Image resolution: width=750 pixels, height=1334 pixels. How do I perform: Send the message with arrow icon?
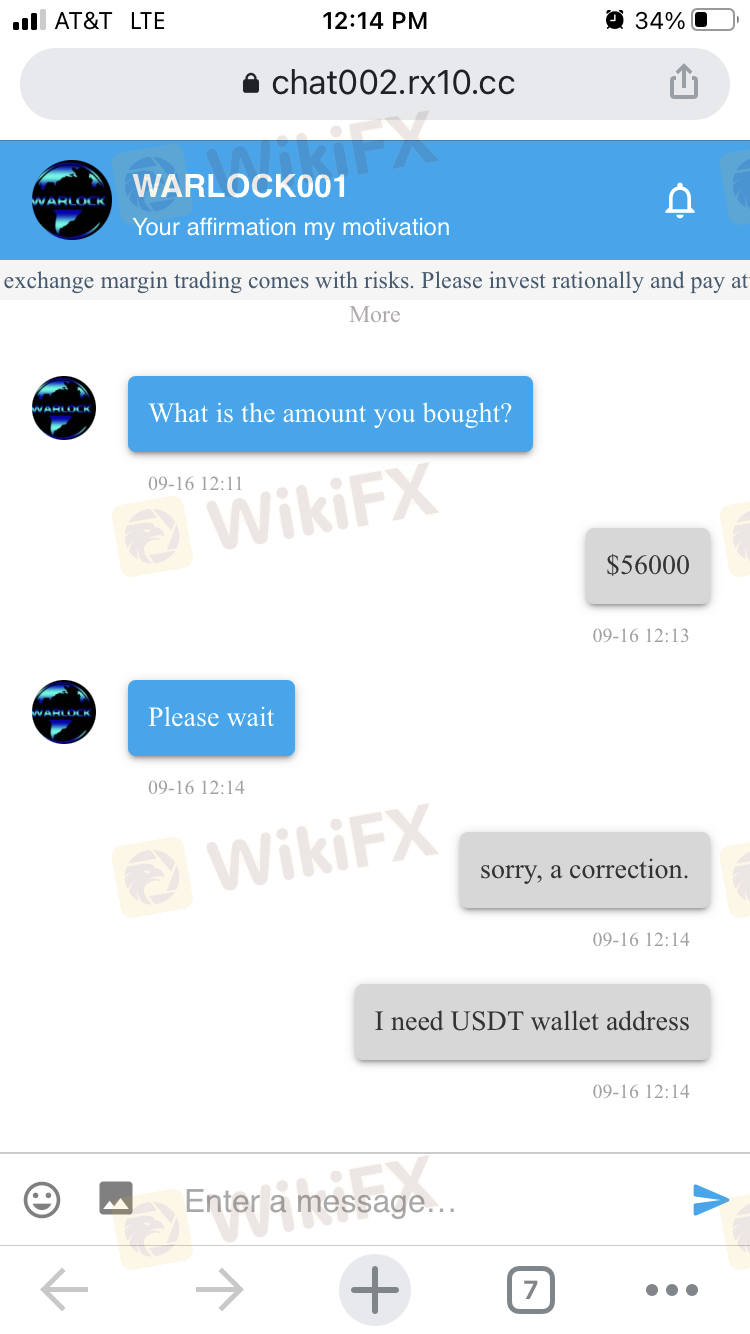pos(710,1199)
